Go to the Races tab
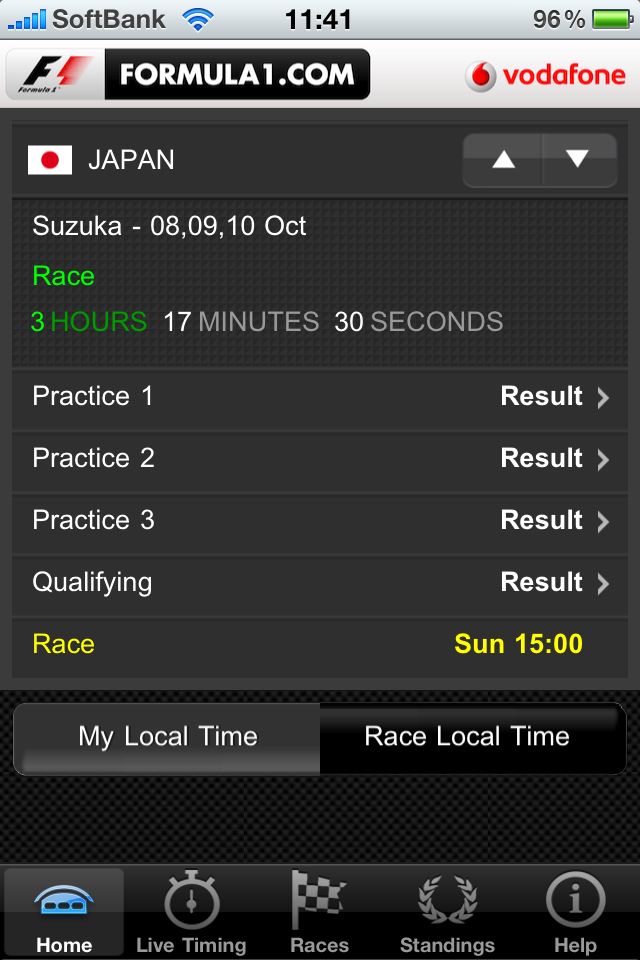The height and width of the screenshot is (960, 640). click(319, 912)
